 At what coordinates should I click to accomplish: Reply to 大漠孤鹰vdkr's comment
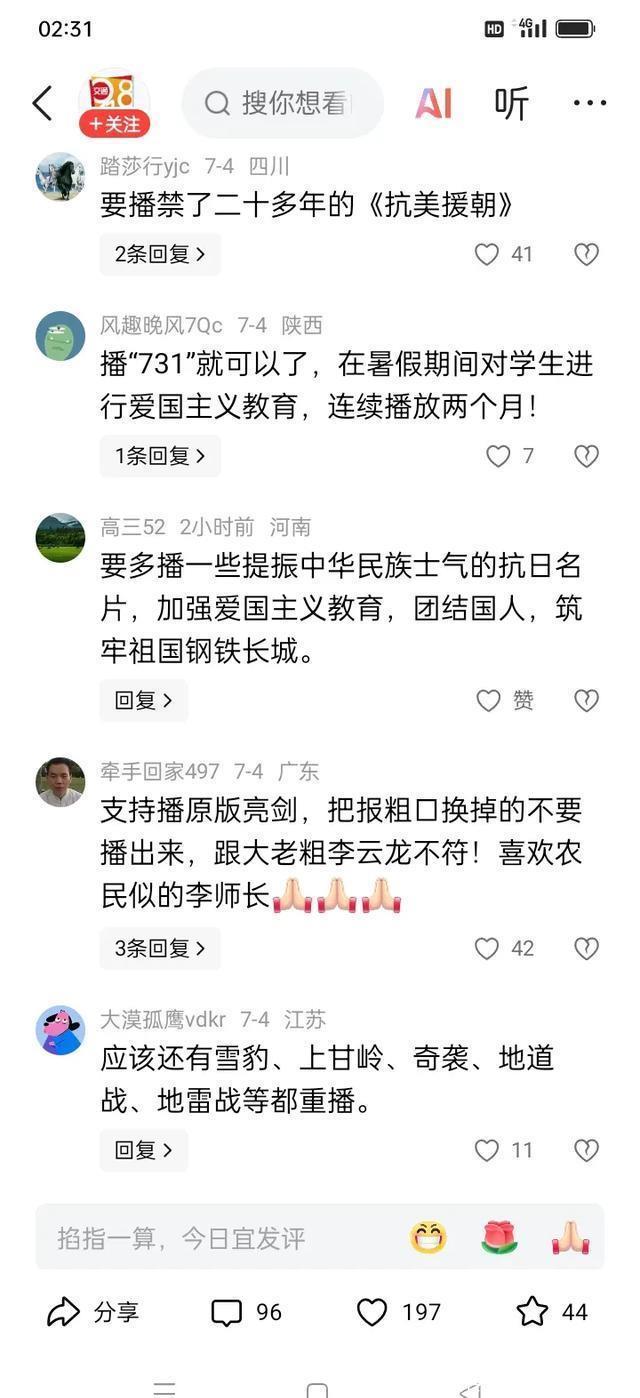tap(143, 1150)
